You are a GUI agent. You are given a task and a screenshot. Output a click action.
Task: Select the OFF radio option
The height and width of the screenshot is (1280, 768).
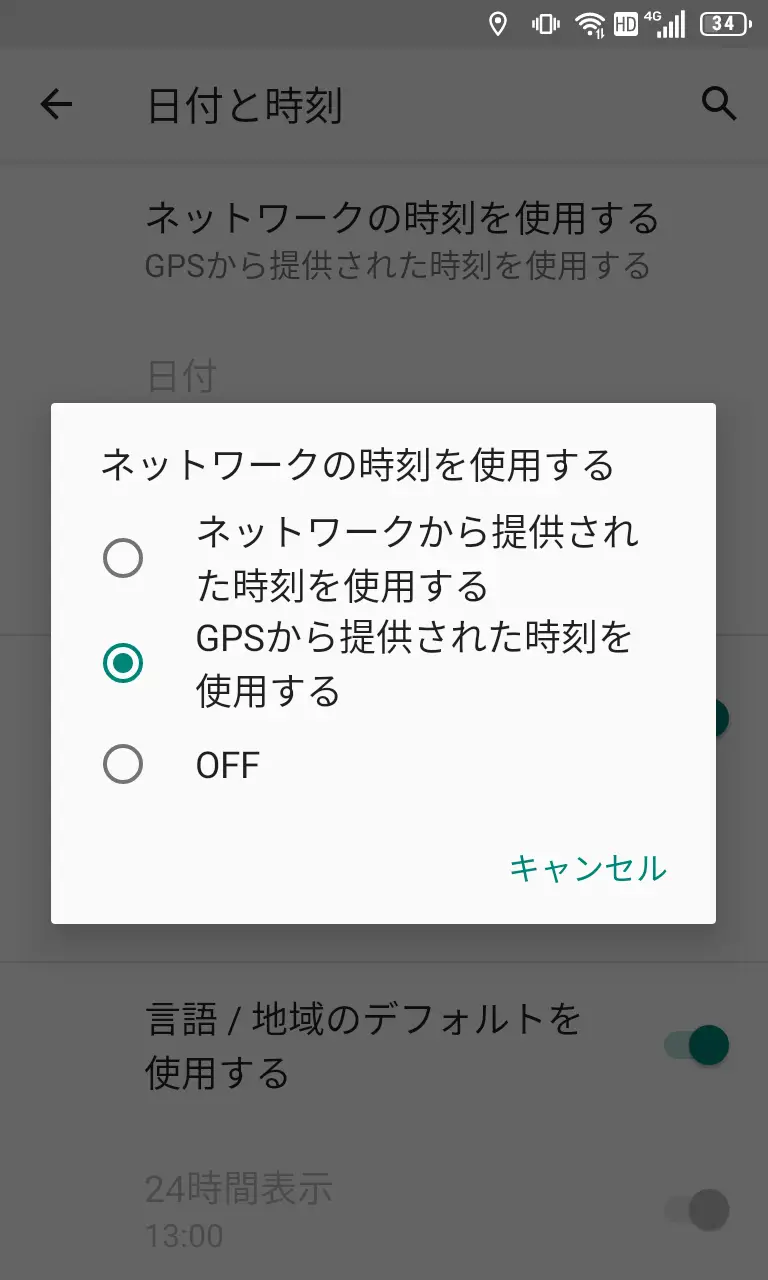pos(123,766)
